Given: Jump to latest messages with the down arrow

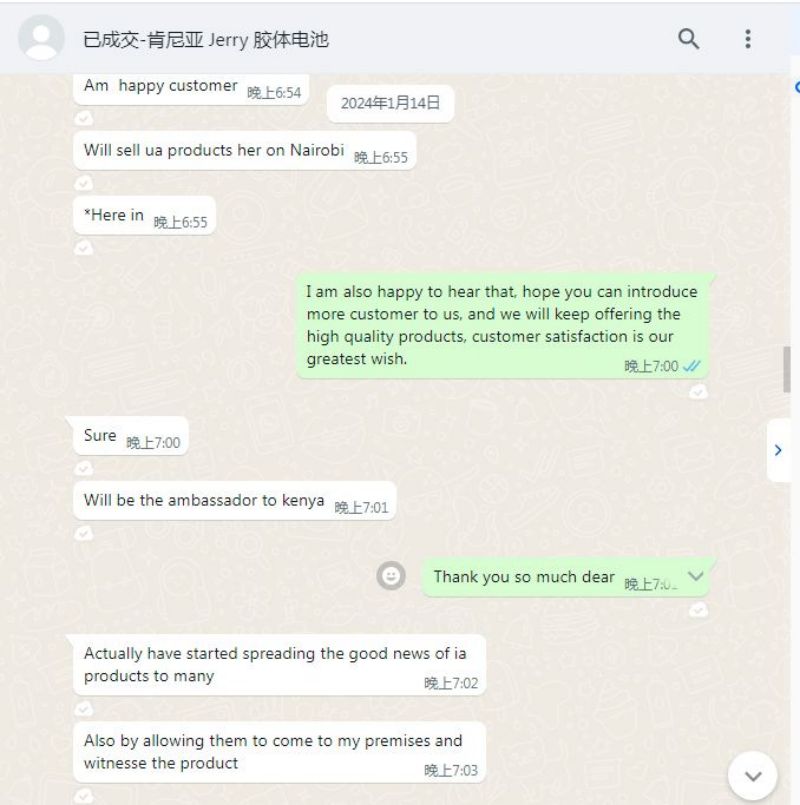Looking at the screenshot, I should 753,776.
